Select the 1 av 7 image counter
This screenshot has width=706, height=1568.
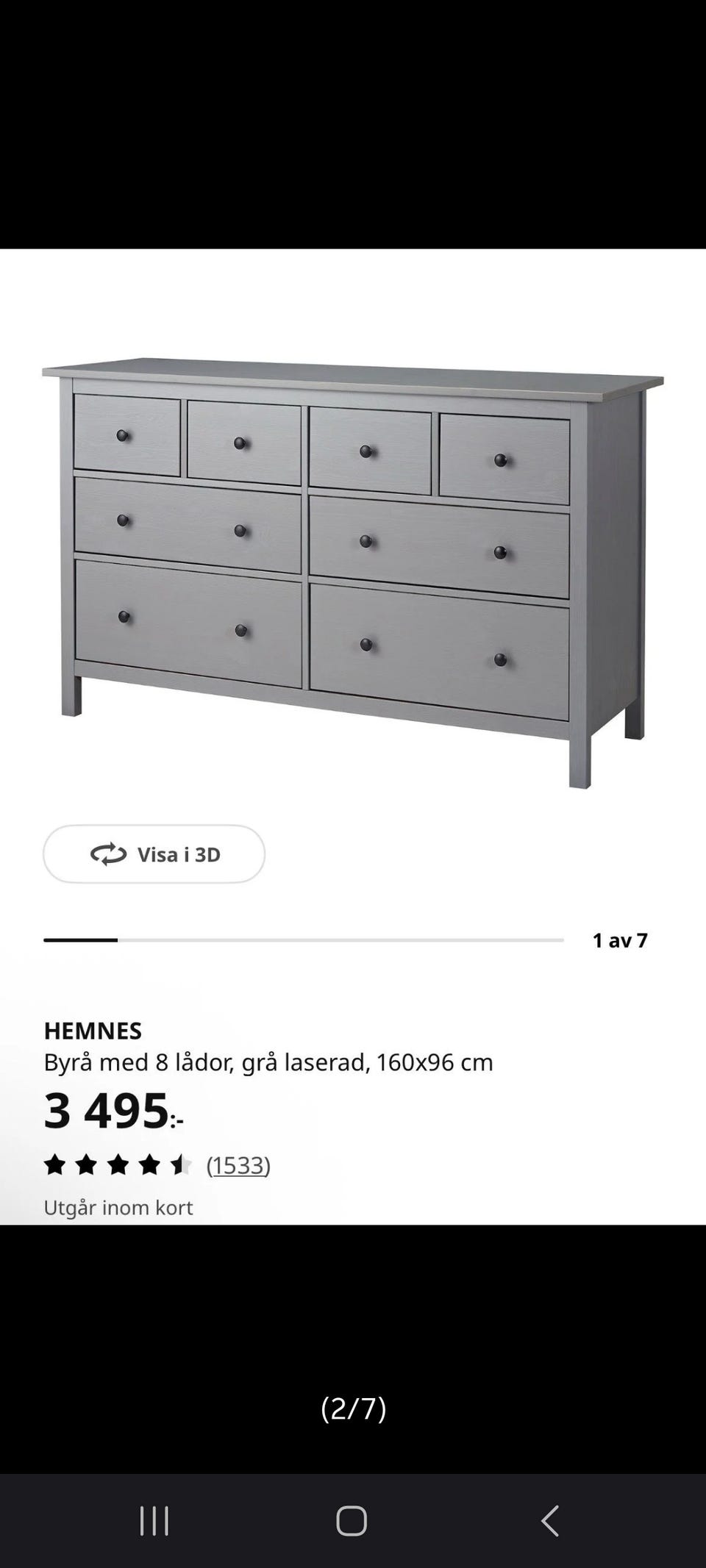point(620,939)
